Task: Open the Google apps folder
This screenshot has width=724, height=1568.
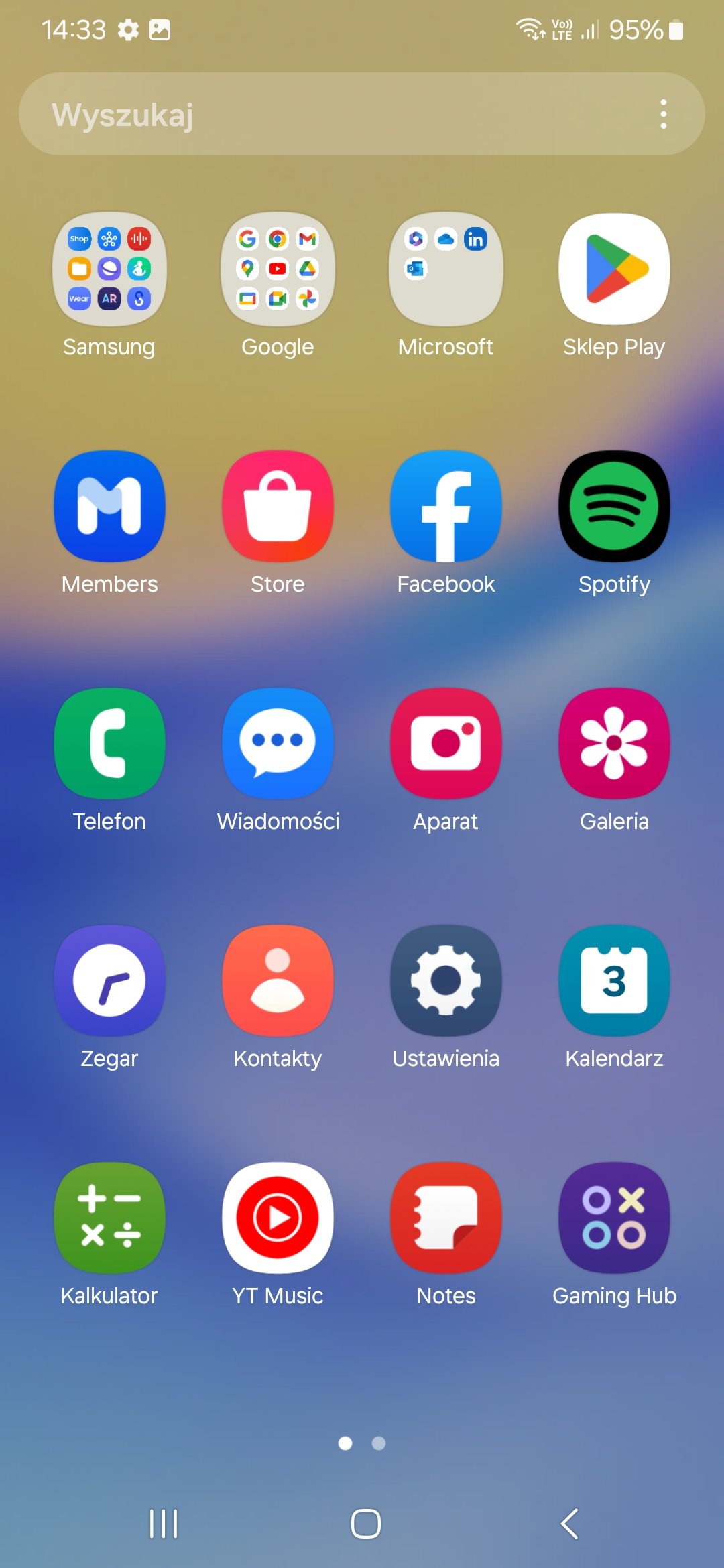Action: click(x=278, y=269)
